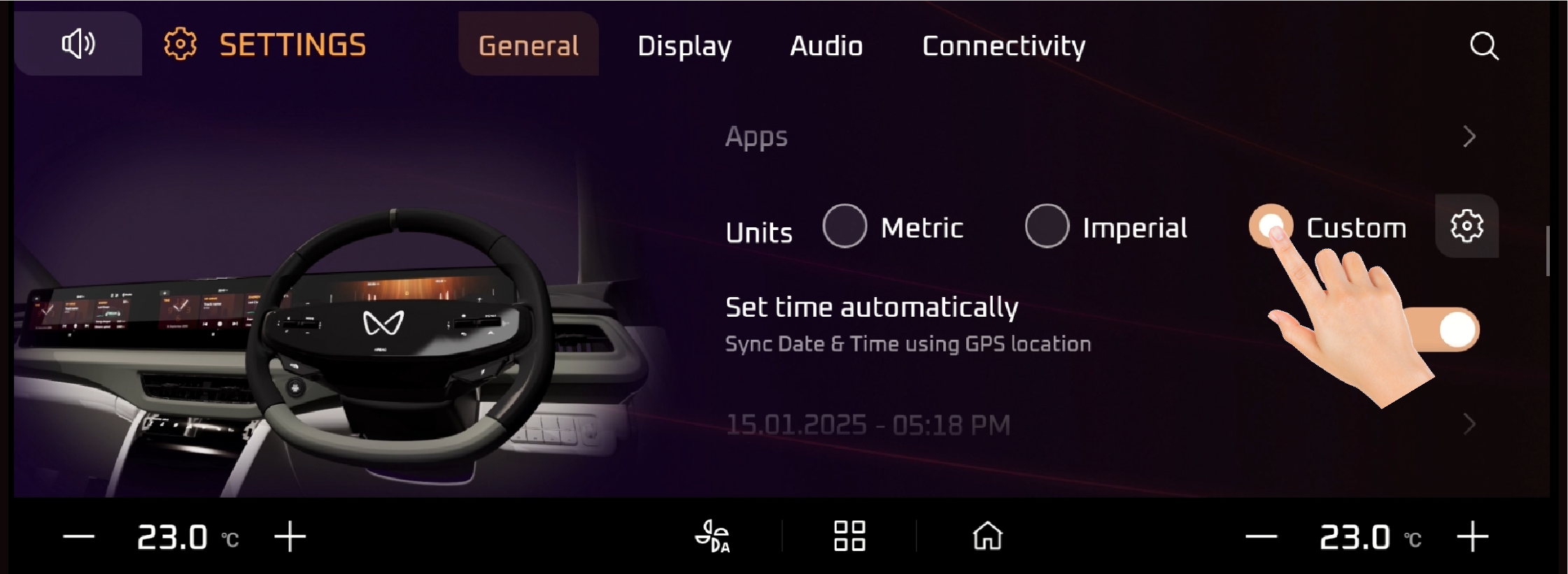Open the Apps settings row
1568x574 pixels.
point(1099,137)
